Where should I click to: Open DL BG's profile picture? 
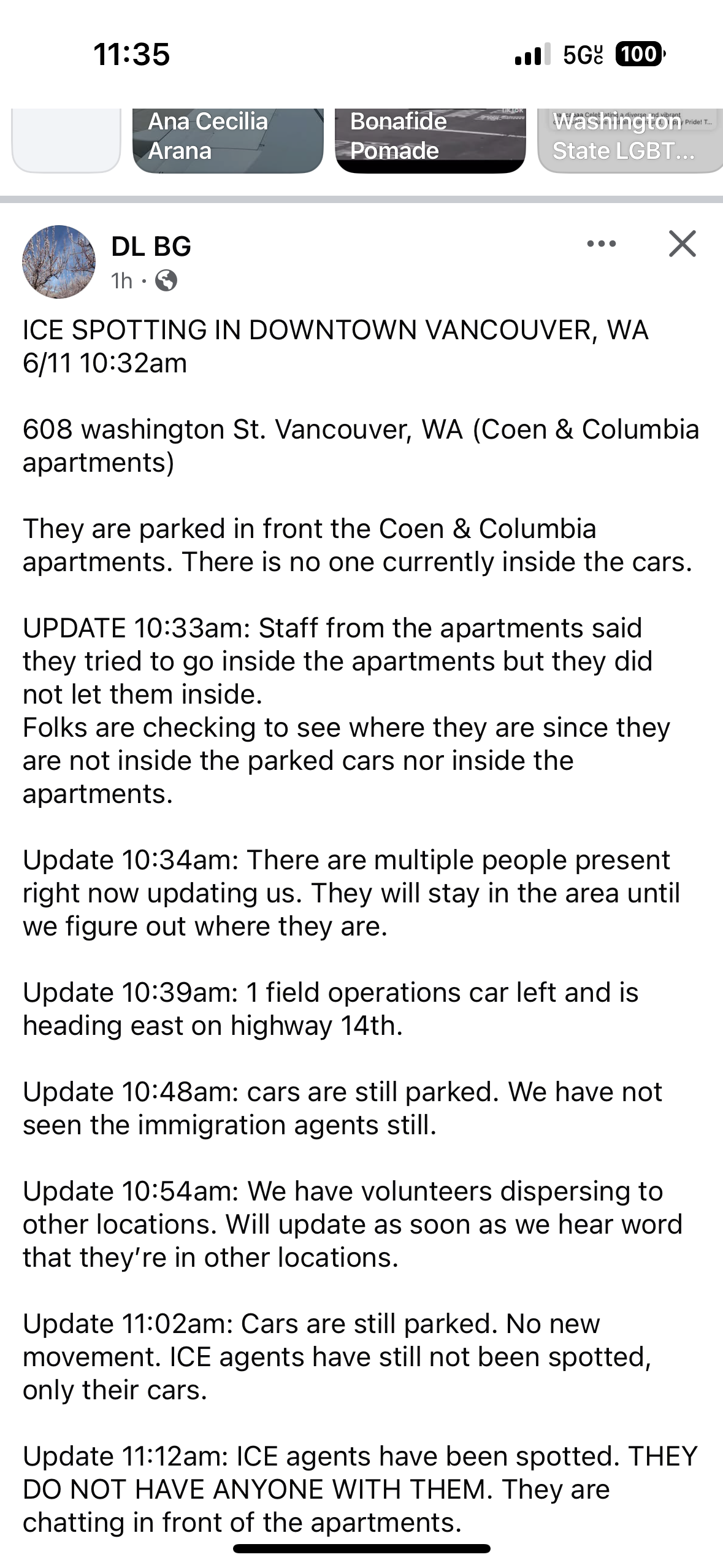[59, 262]
